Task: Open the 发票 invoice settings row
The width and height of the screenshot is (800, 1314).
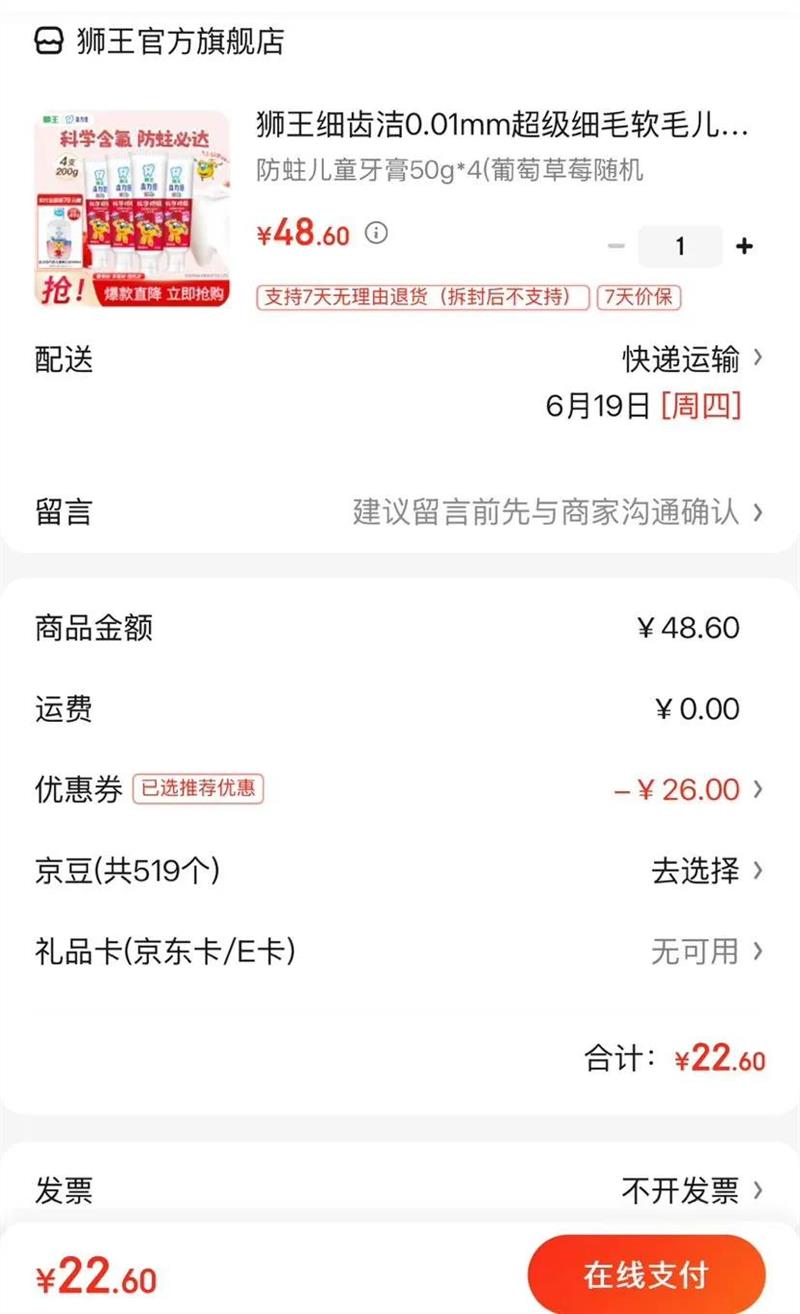Action: [x=400, y=1190]
